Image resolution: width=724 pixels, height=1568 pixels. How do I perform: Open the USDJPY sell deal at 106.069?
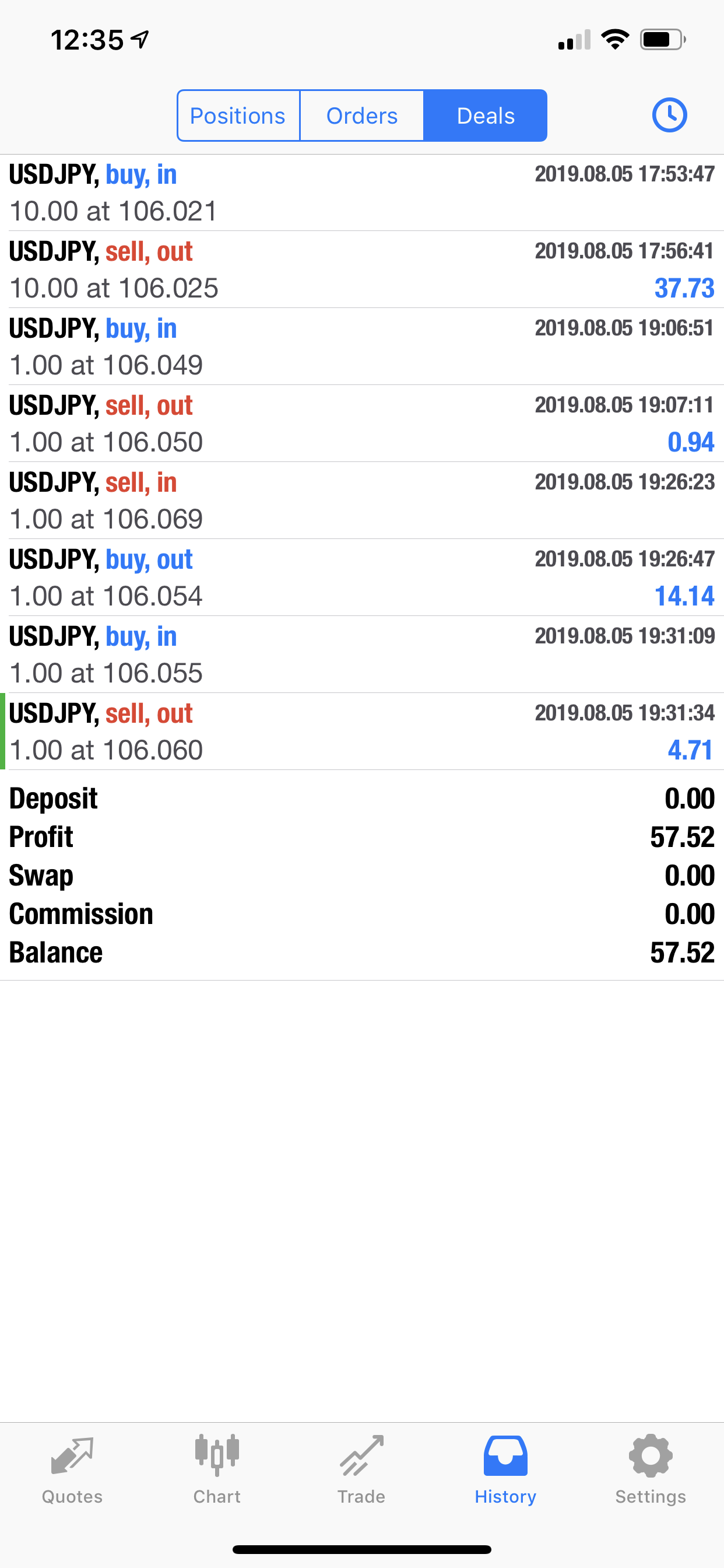tap(362, 501)
